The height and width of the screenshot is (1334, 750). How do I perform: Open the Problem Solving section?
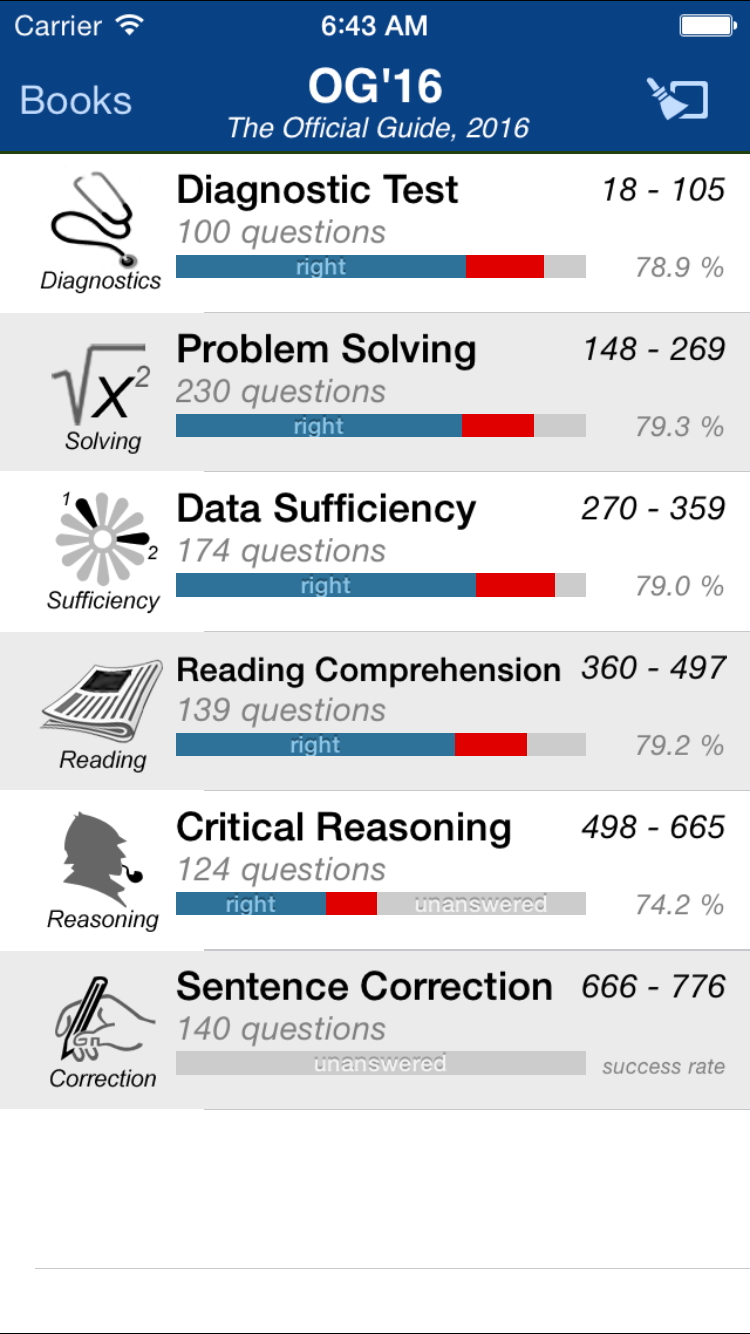click(375, 392)
